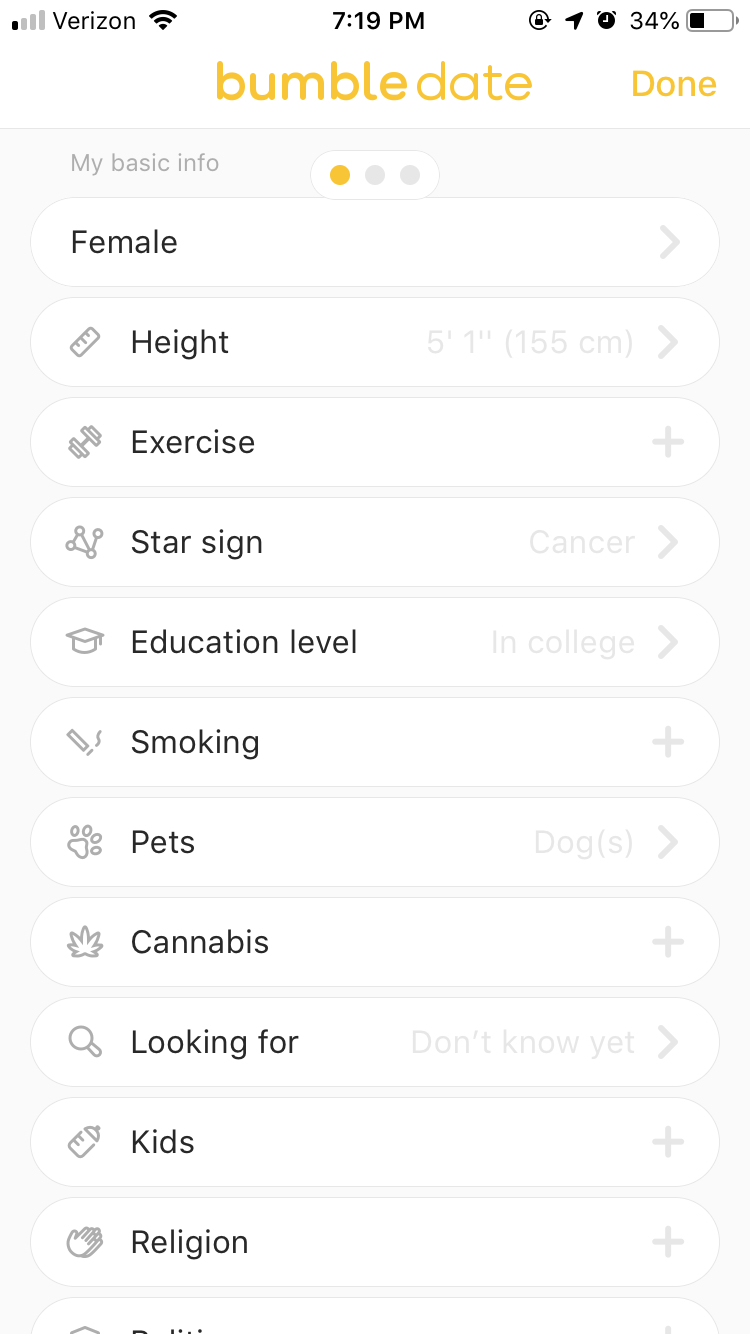Screen dimensions: 750x1334
Task: Change the Star sign entry
Action: tap(375, 542)
